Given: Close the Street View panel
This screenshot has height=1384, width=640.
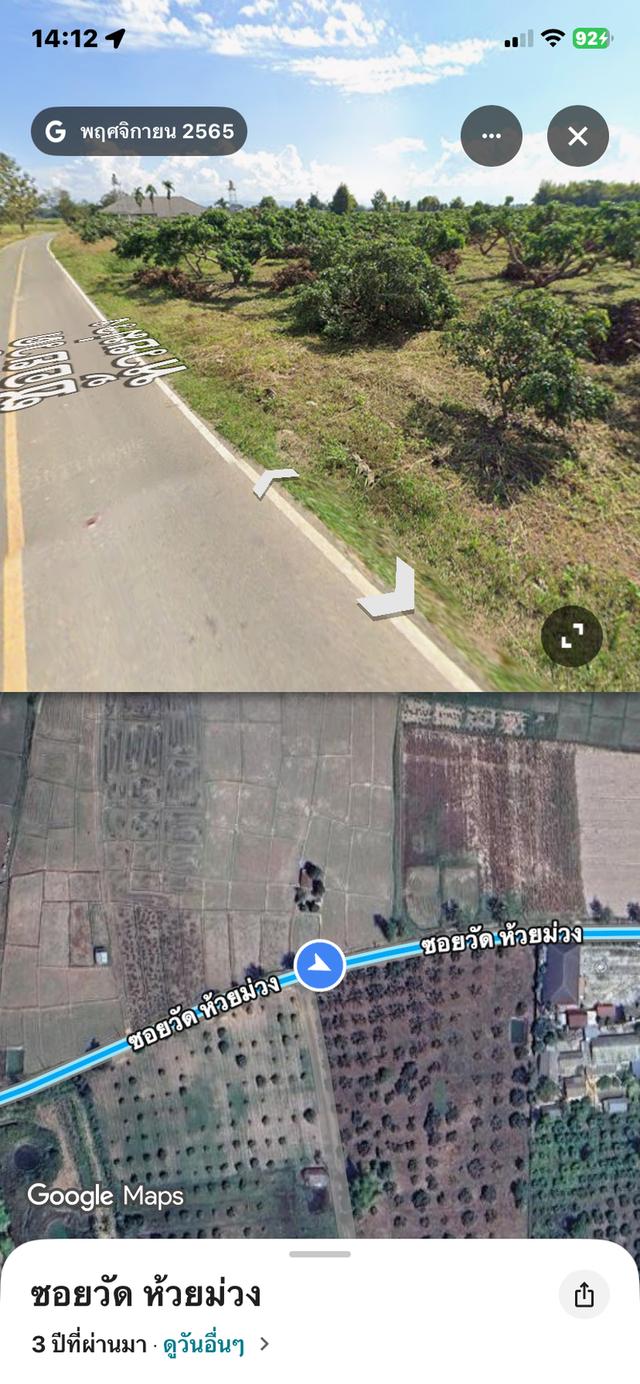Looking at the screenshot, I should (578, 136).
